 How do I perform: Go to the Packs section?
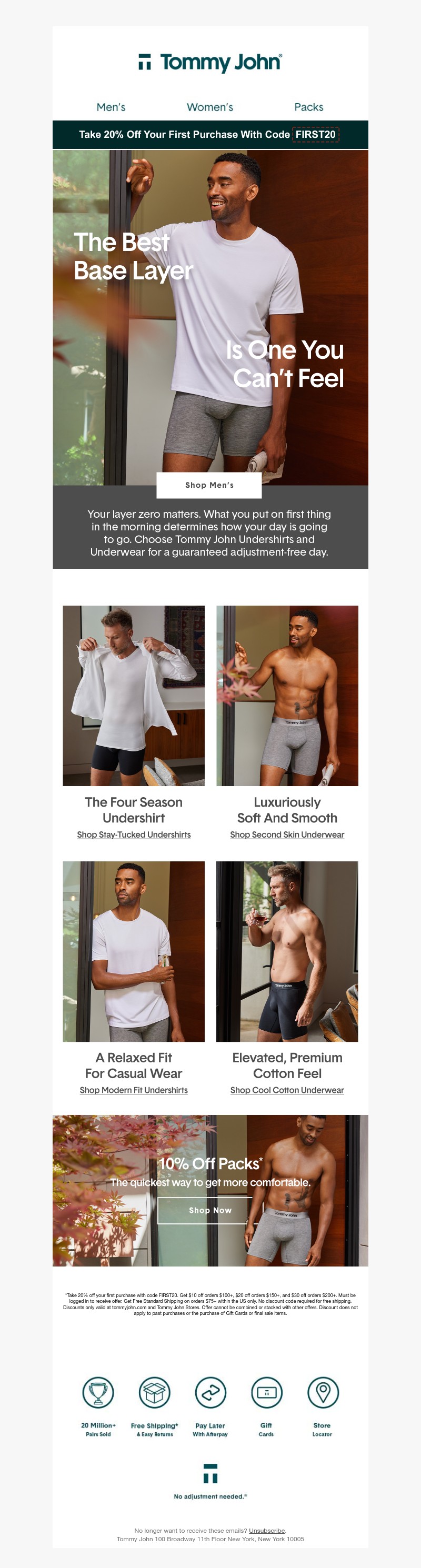point(308,107)
